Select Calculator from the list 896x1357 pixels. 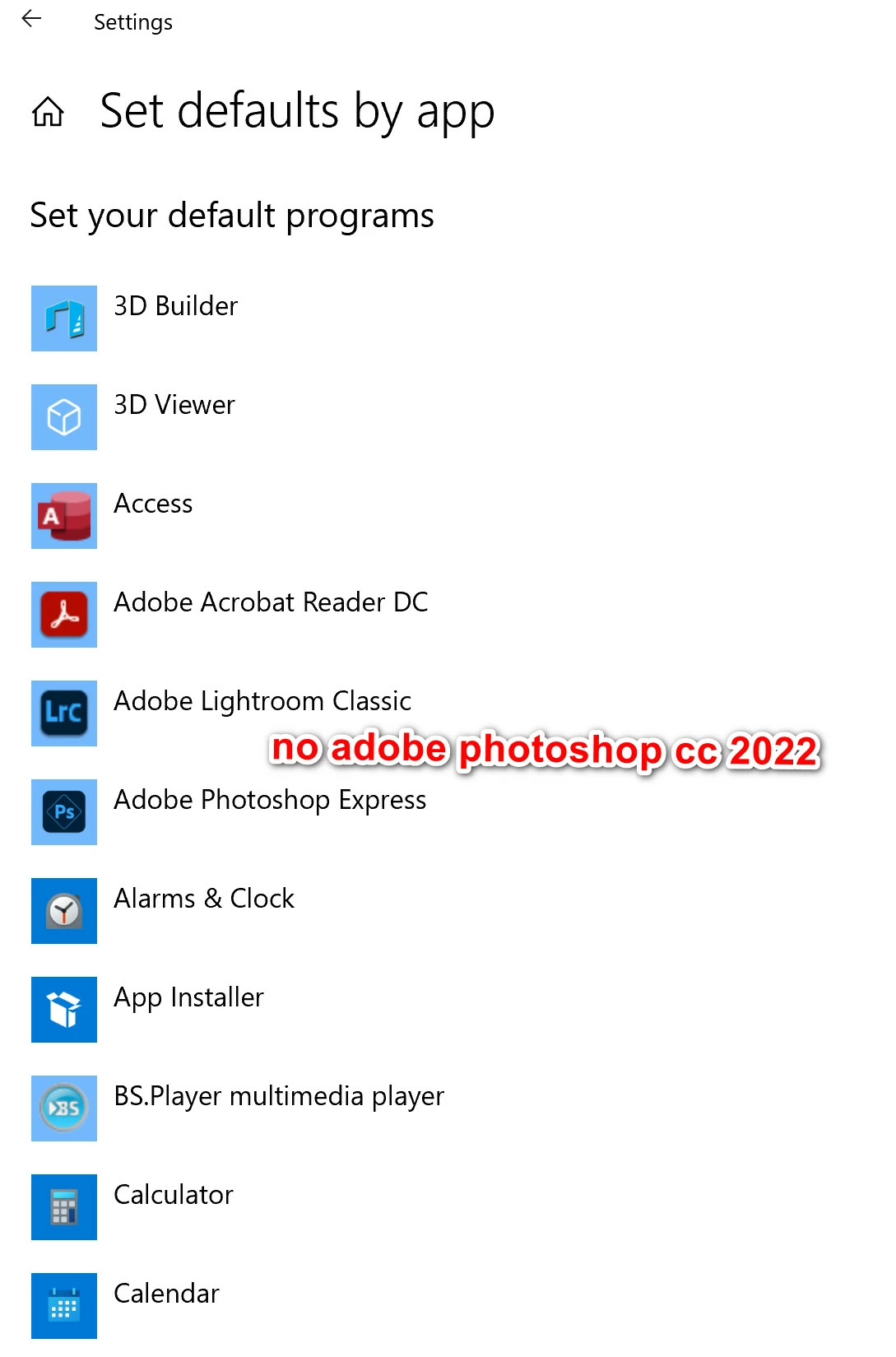click(173, 1196)
